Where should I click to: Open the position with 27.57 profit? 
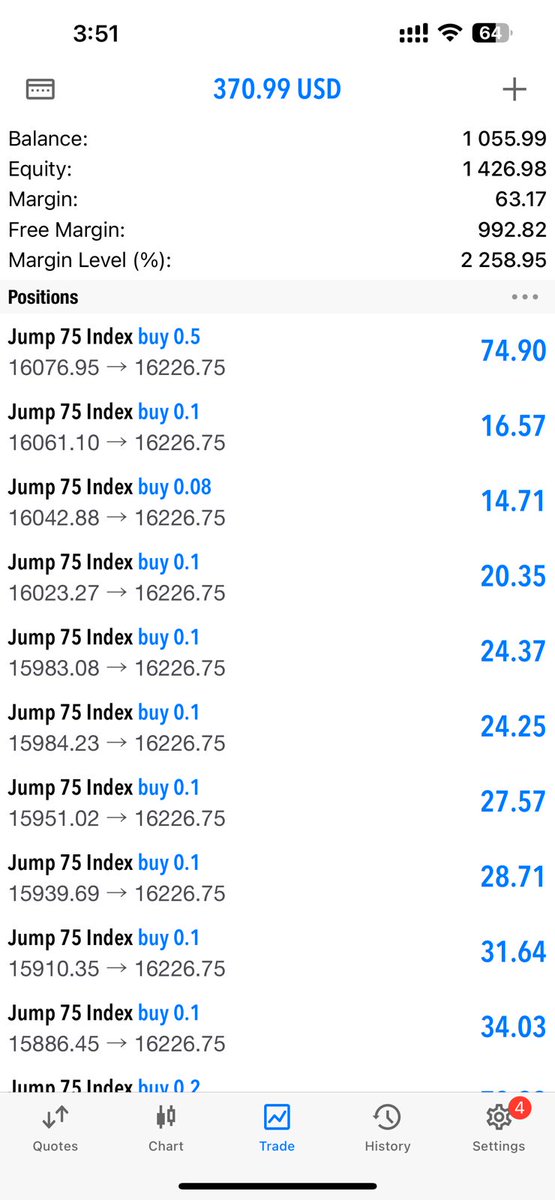277,802
